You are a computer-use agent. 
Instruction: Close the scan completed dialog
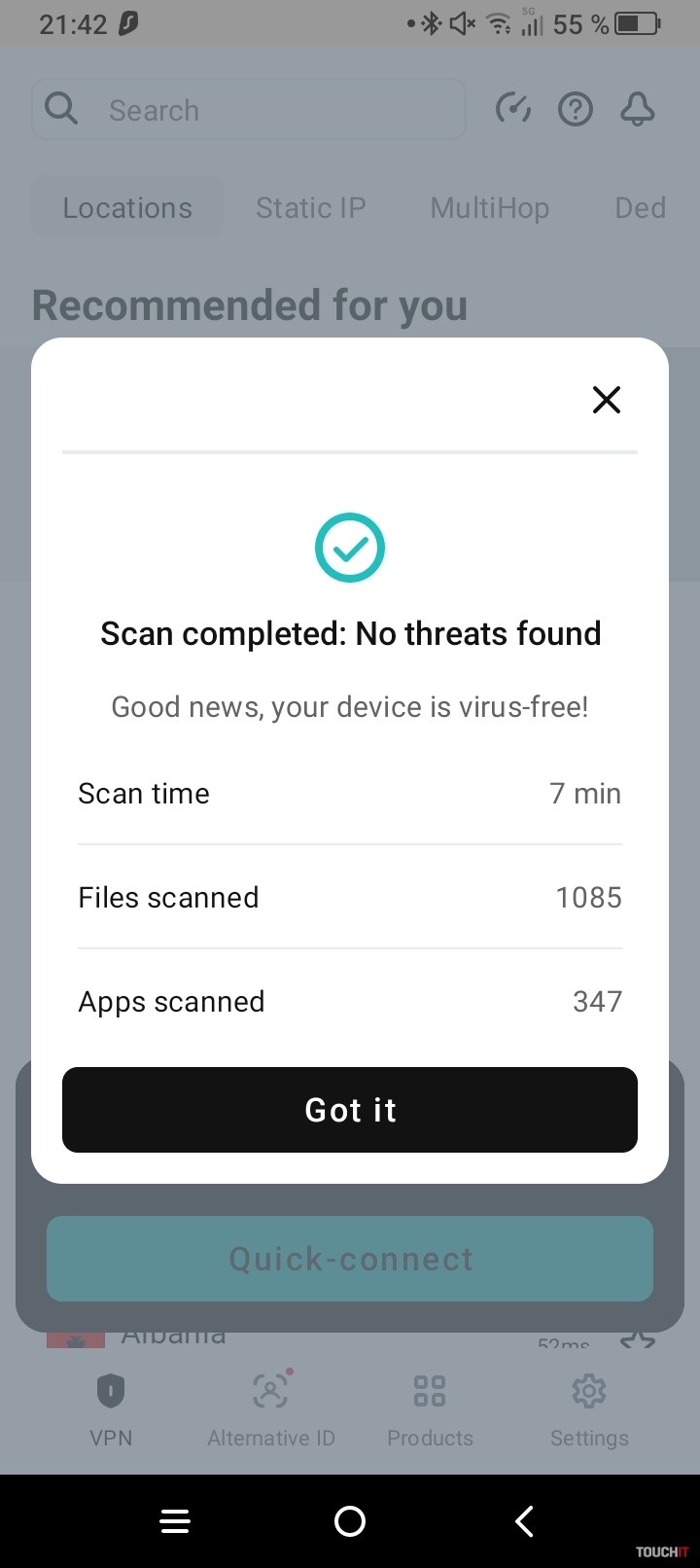(606, 399)
